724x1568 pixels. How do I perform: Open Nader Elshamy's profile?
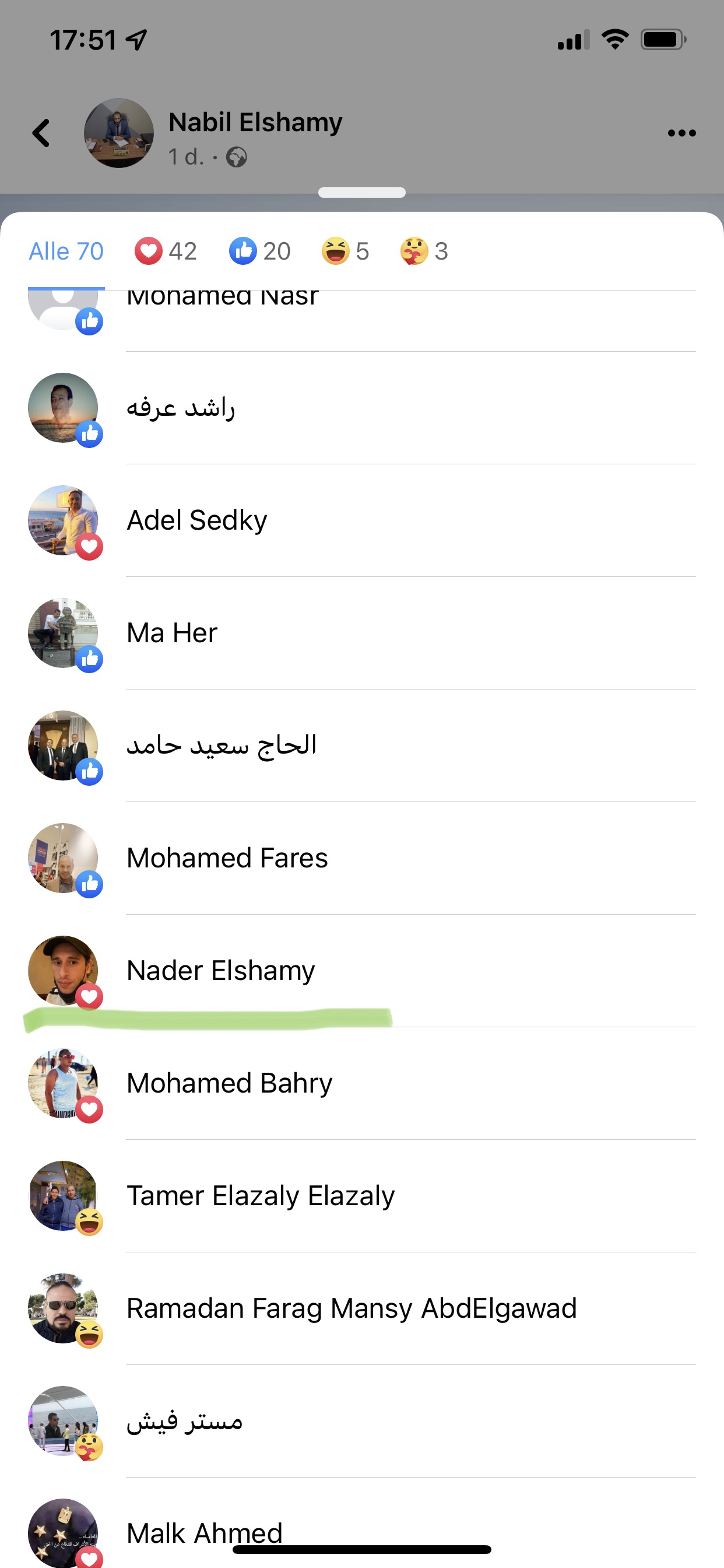[362, 971]
